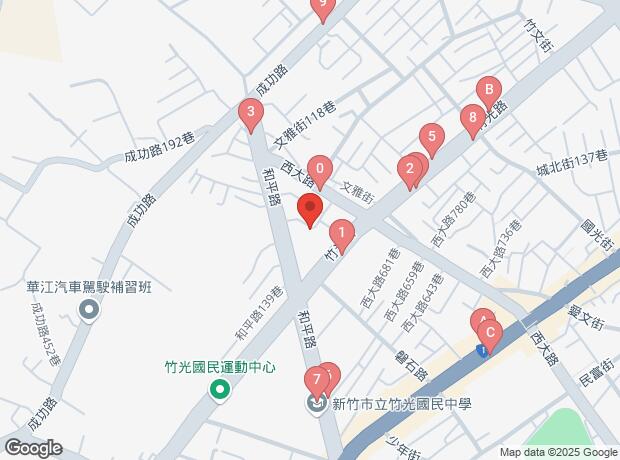Tap map marker number 5
This screenshot has width=620, height=460.
(x=431, y=137)
